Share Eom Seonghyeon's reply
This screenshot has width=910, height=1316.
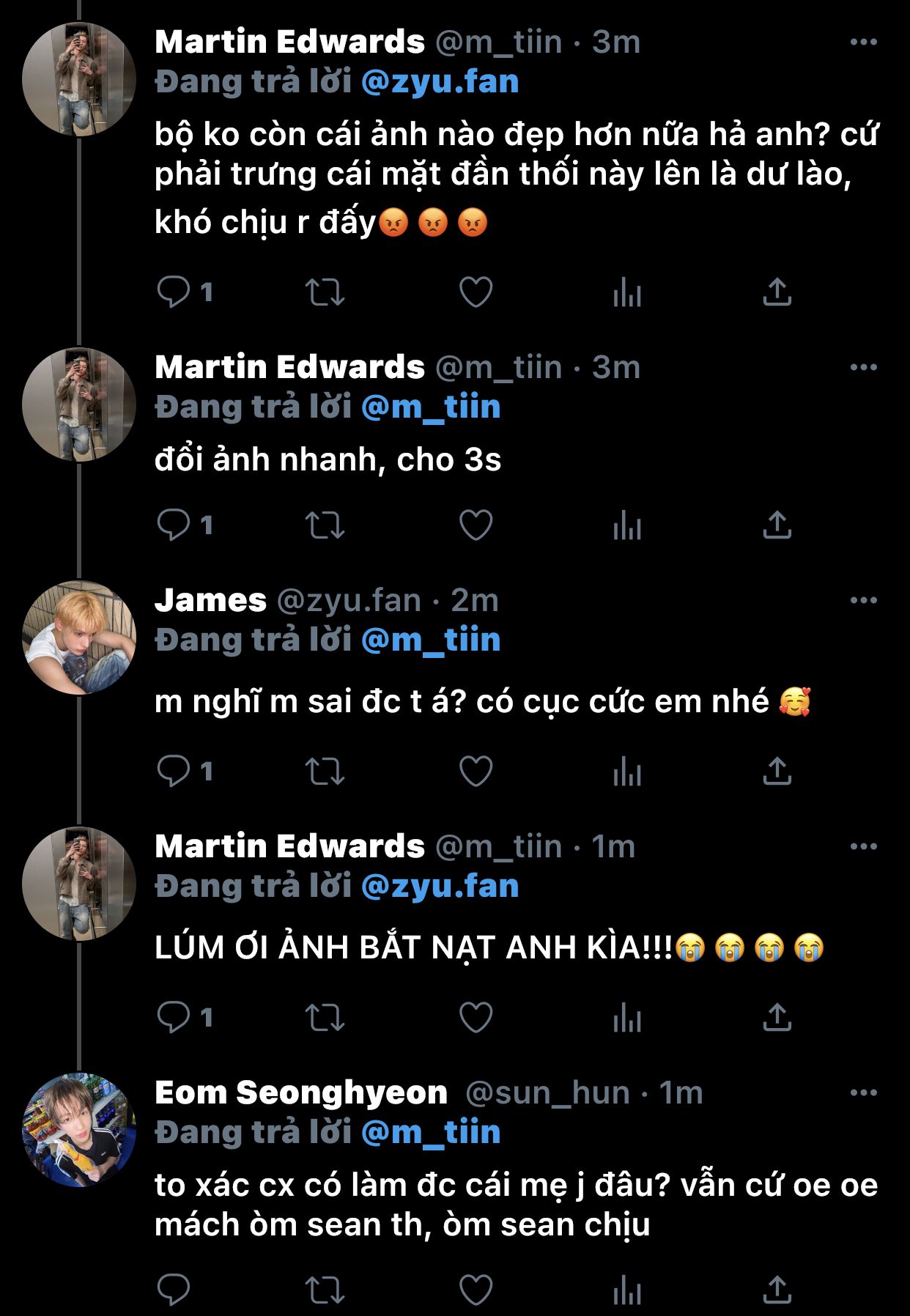tap(777, 1290)
